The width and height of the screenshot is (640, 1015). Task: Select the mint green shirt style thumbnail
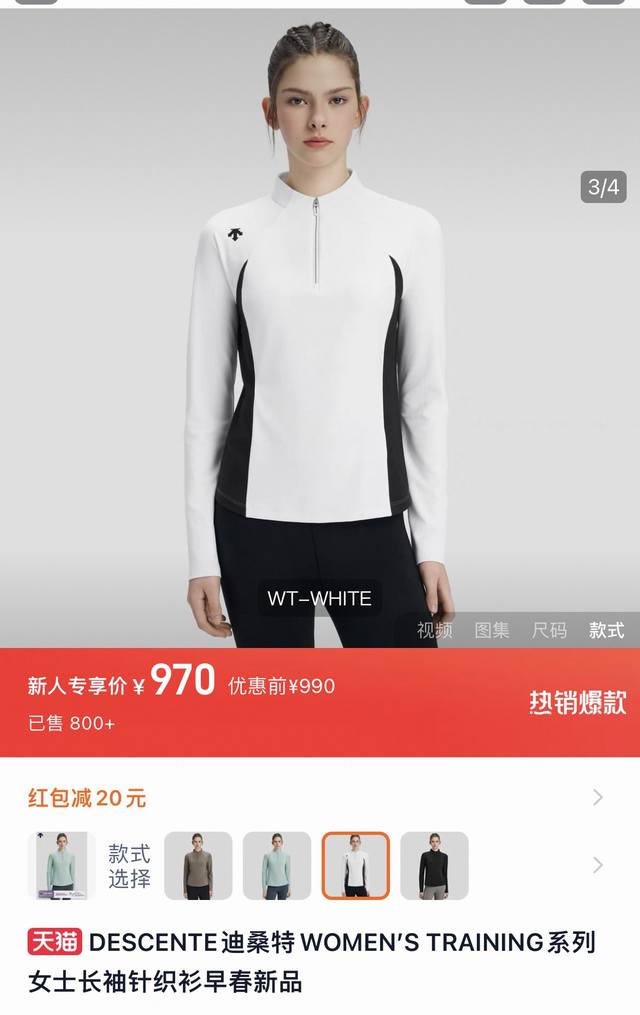[277, 865]
